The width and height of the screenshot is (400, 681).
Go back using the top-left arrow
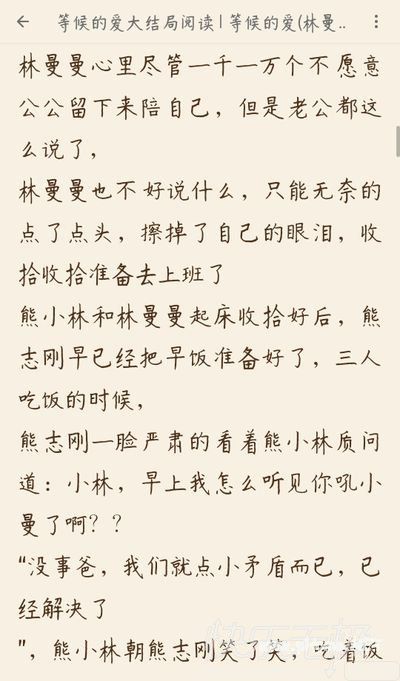point(23,22)
